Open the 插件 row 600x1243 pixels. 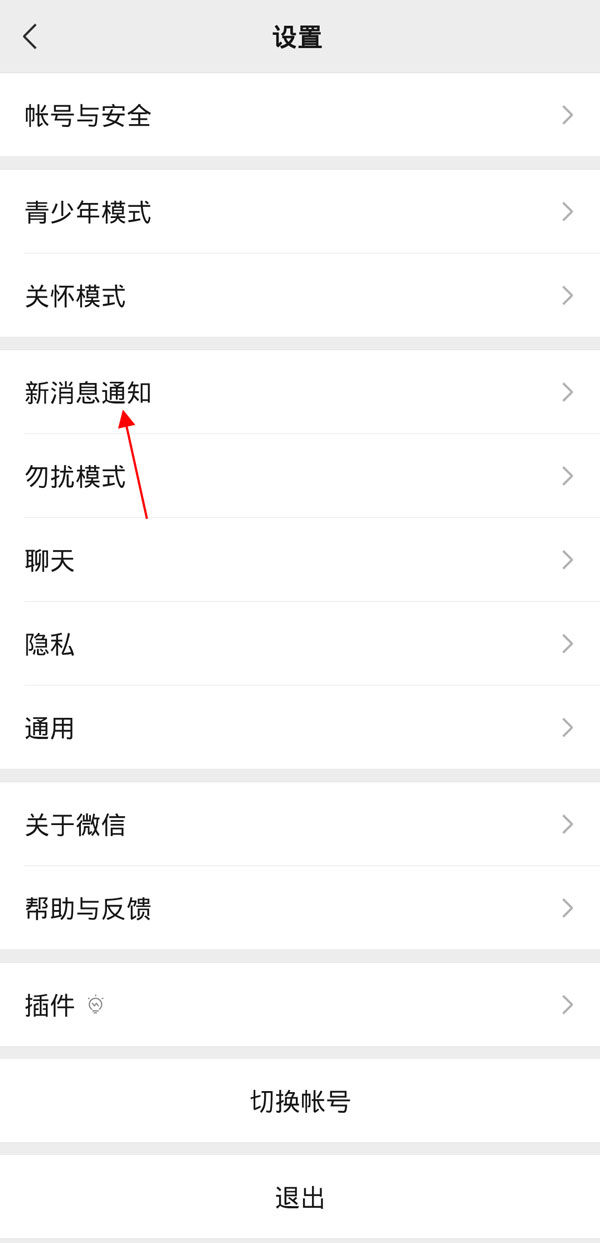[x=300, y=1005]
